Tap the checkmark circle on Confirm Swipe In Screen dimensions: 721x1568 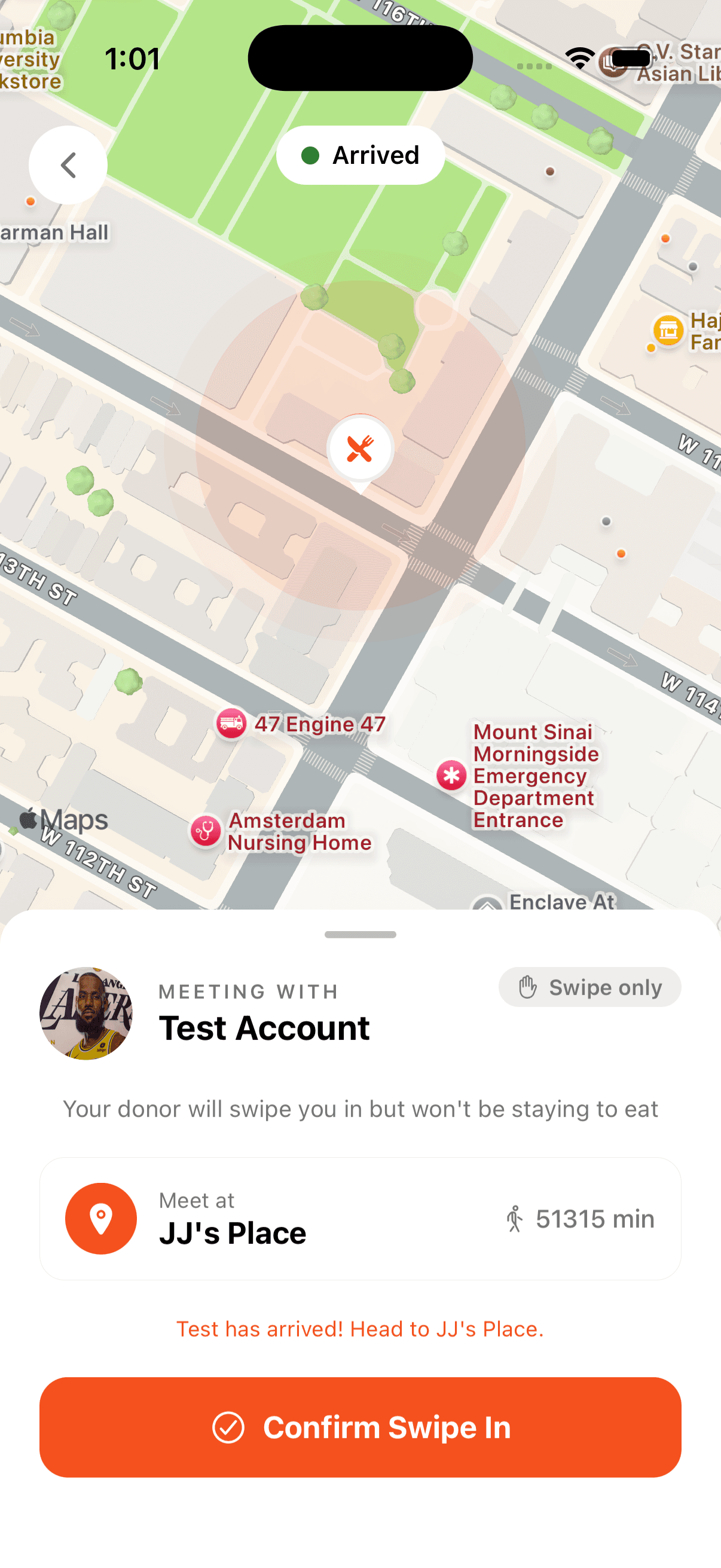[x=228, y=1427]
